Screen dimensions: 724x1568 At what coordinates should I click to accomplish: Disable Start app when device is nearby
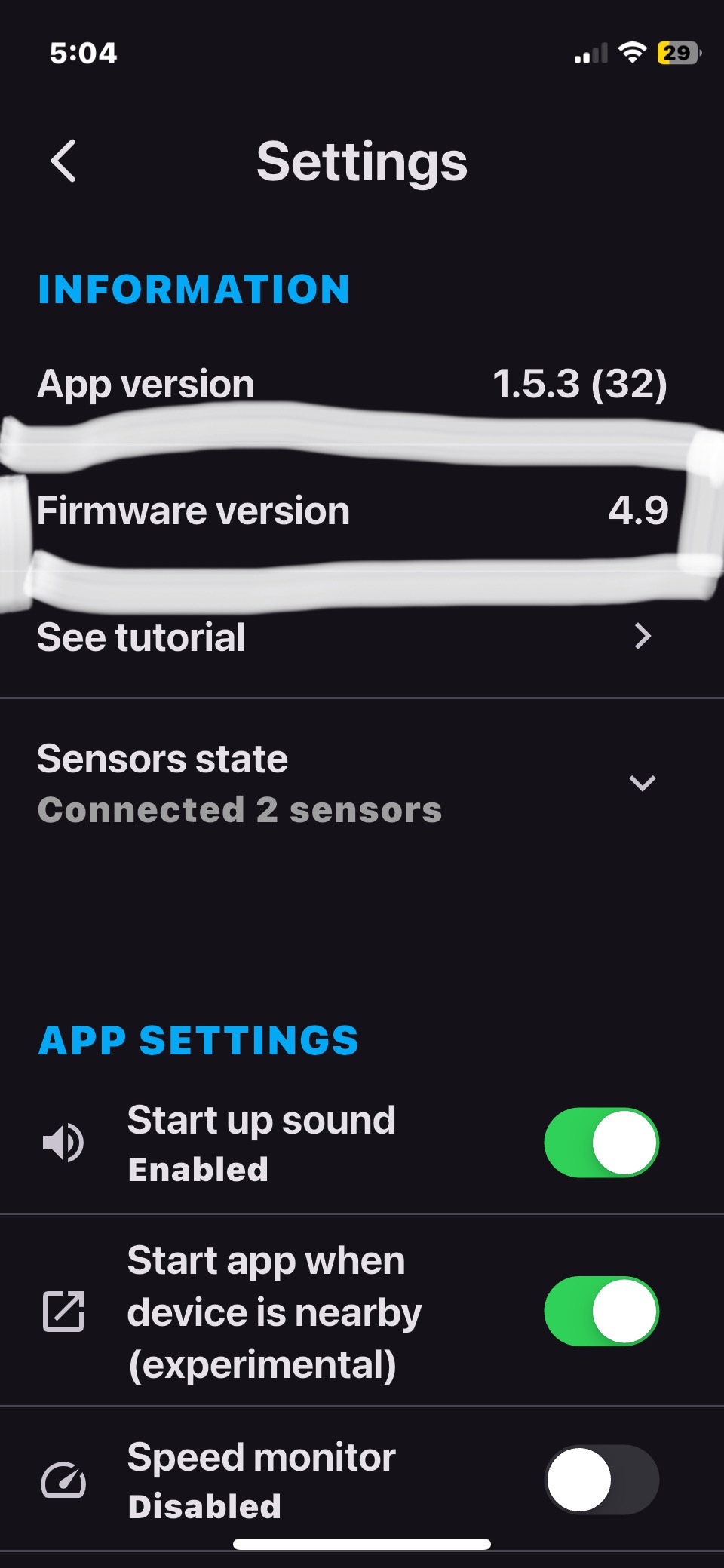[601, 1311]
